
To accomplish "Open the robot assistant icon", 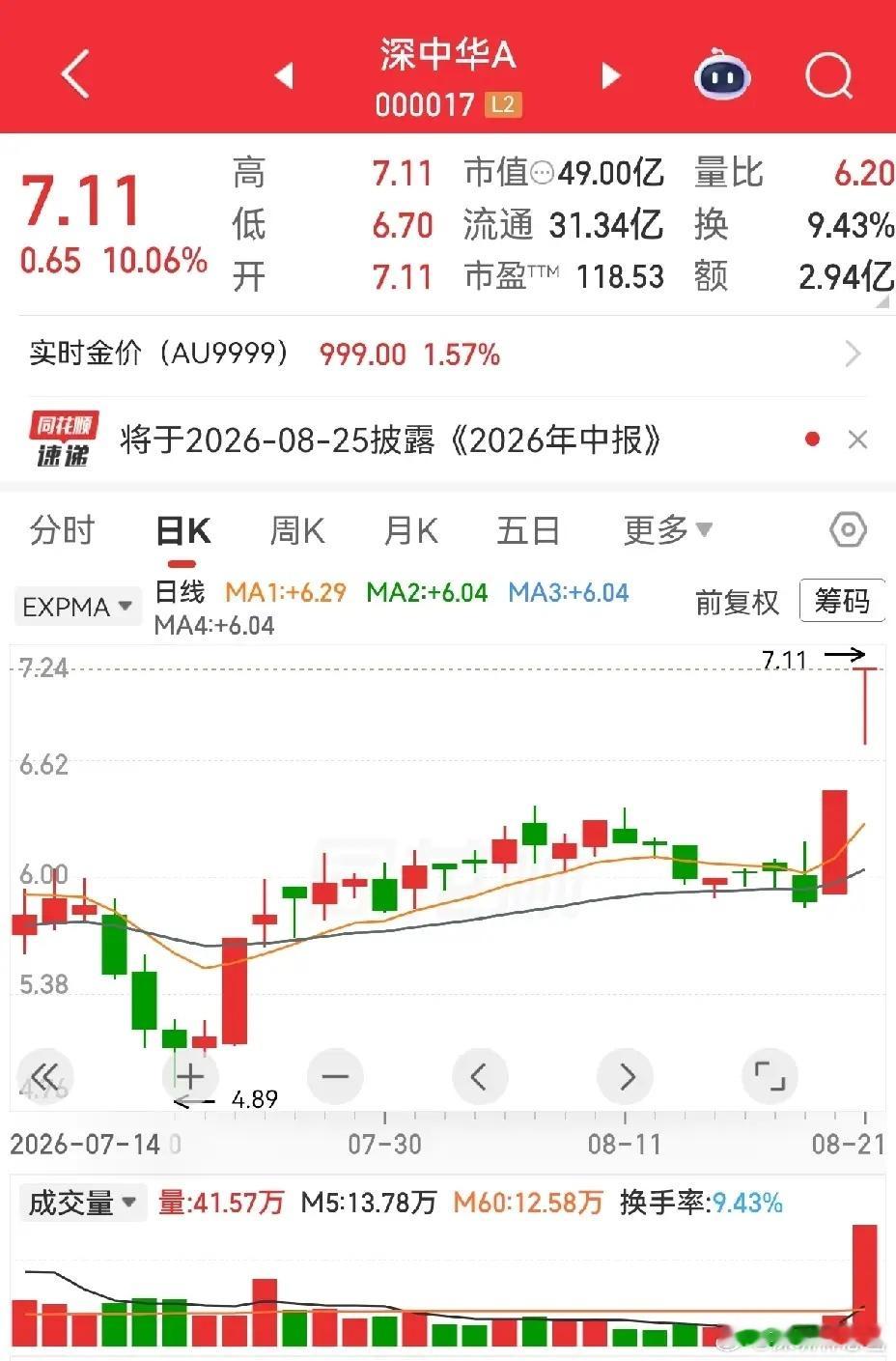I will (x=721, y=74).
